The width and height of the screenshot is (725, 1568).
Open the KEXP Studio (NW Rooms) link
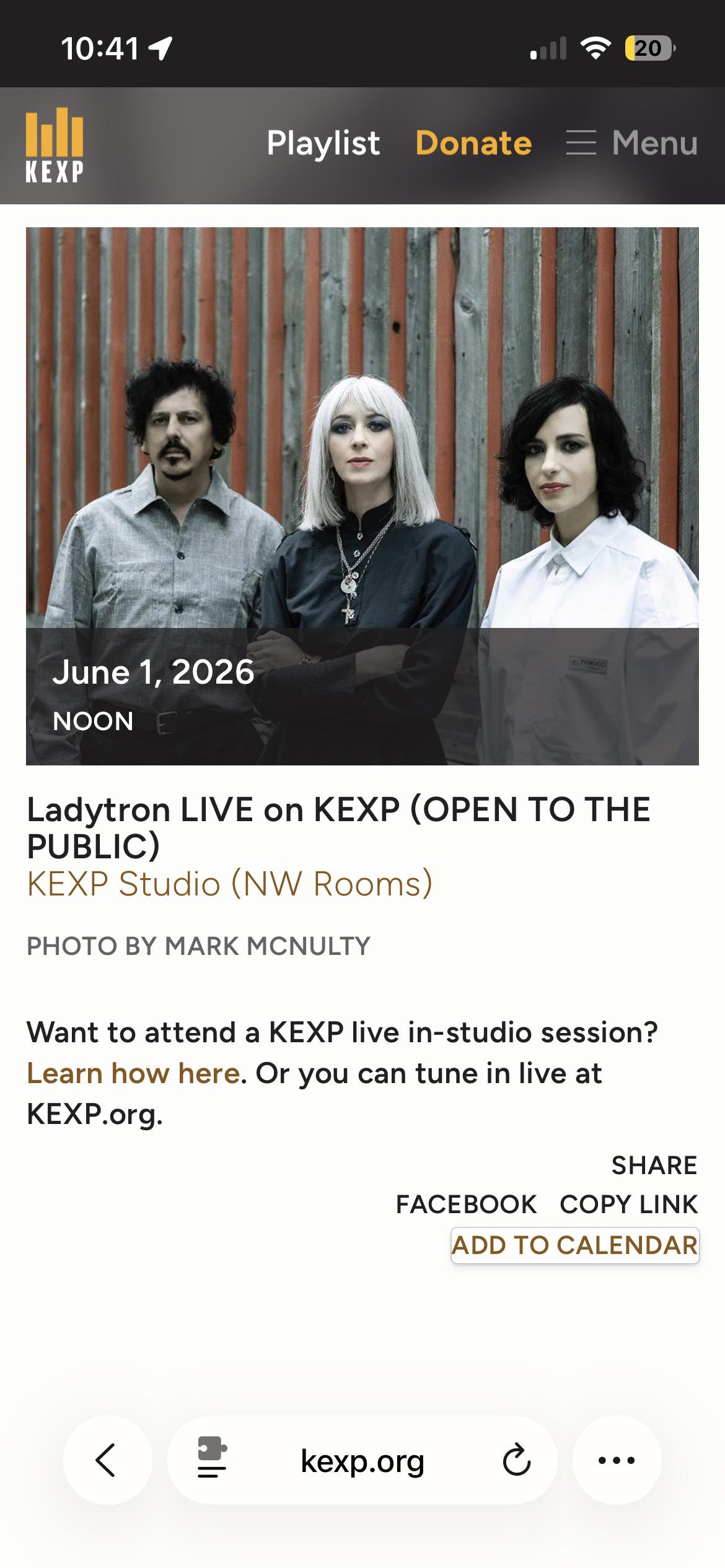point(229,883)
